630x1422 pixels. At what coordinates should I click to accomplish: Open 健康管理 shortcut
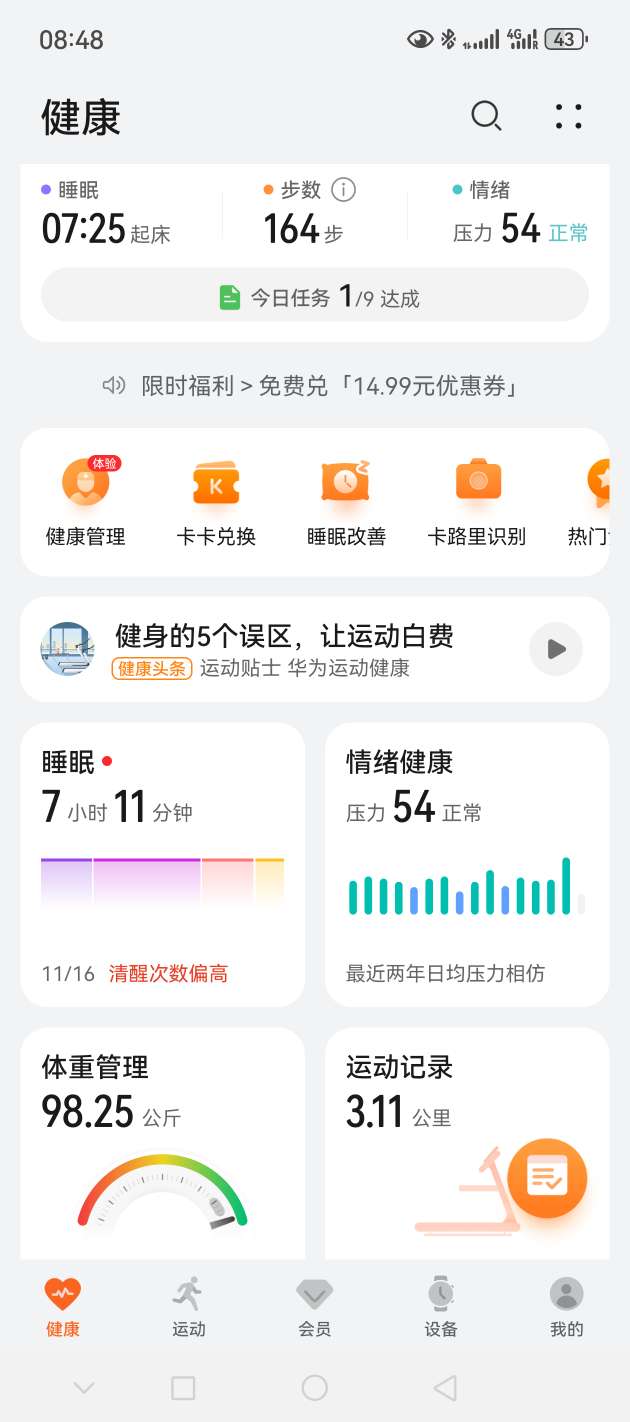tap(86, 502)
